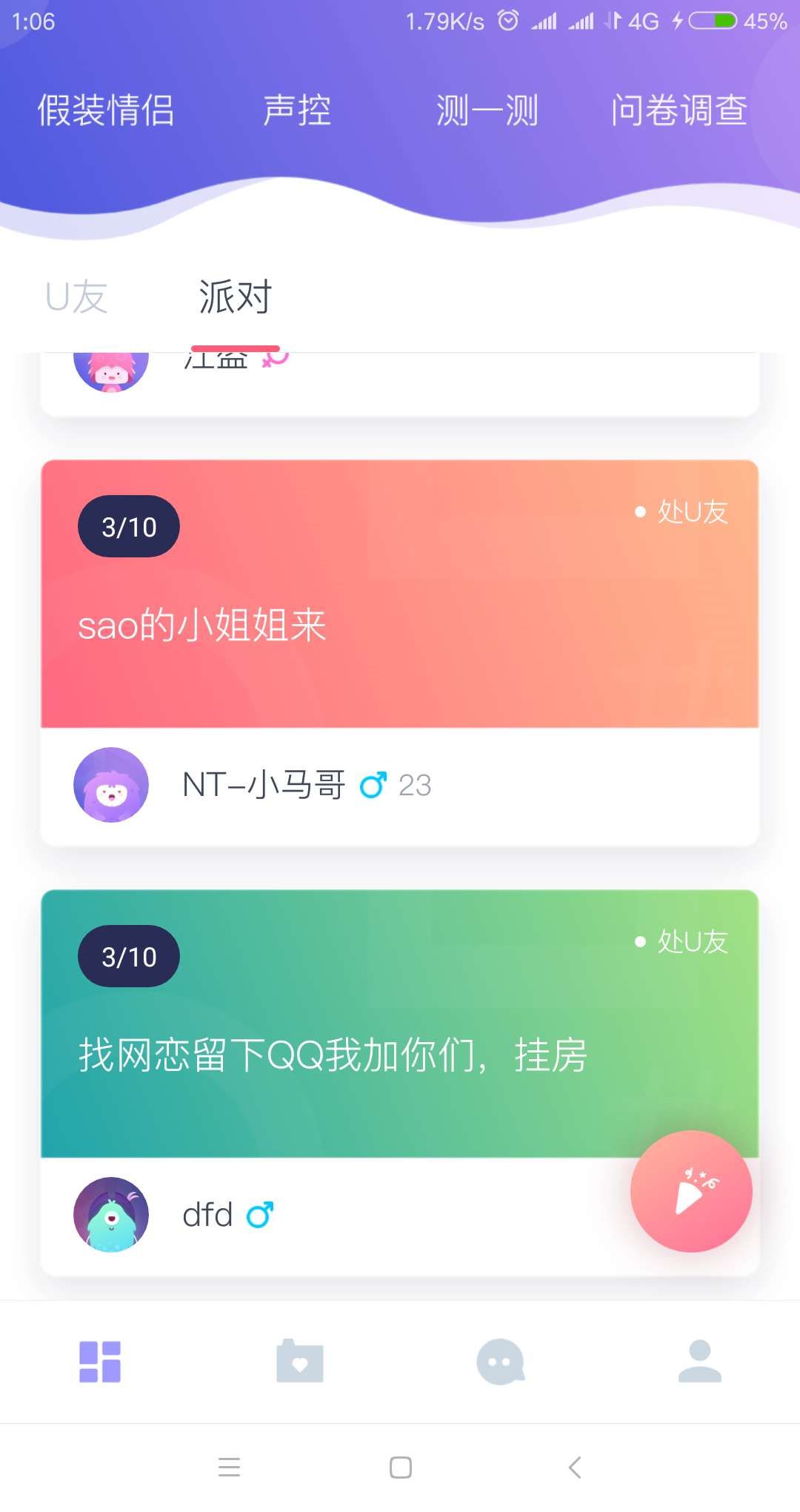The width and height of the screenshot is (800, 1512).
Task: View dfd's profile avatar
Action: pos(111,1215)
